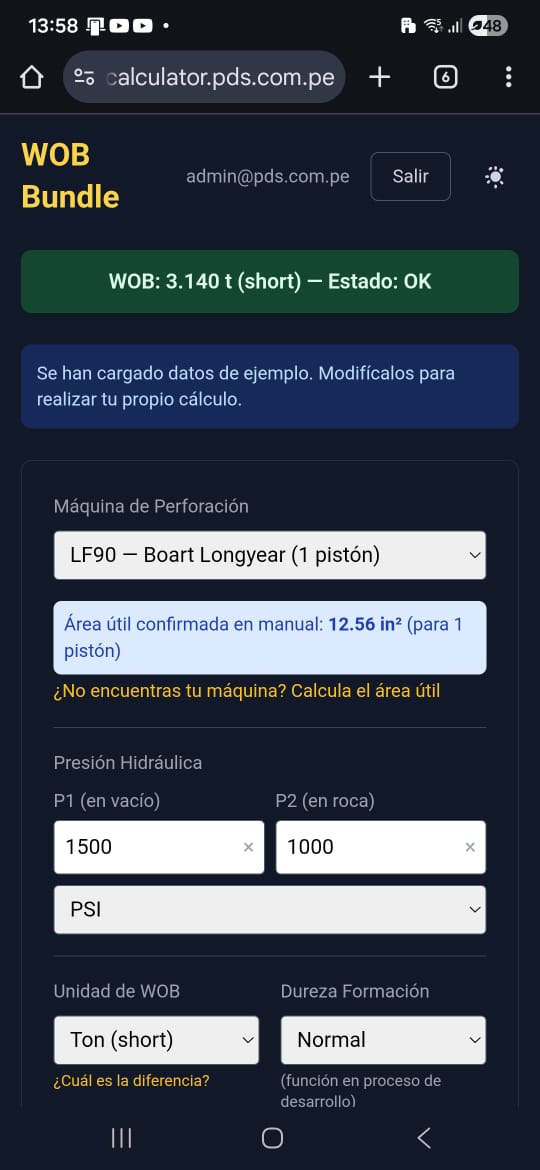The height and width of the screenshot is (1170, 540).
Task: Expand the Máquina de Perforación dropdown
Action: pos(269,555)
